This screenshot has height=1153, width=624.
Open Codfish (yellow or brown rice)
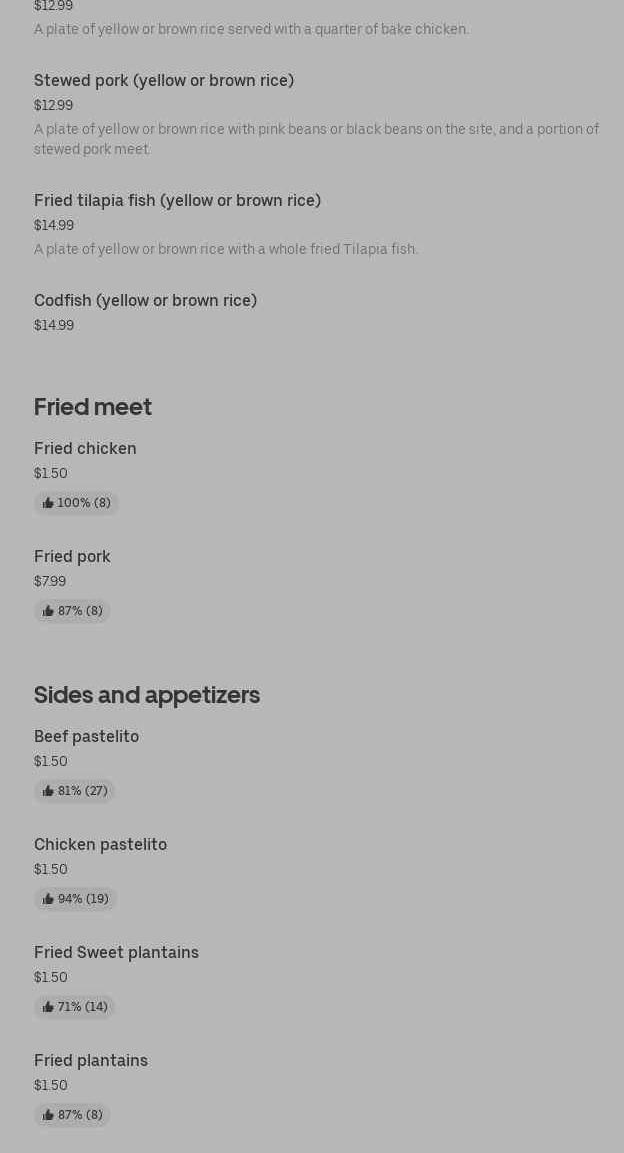pyautogui.click(x=145, y=301)
